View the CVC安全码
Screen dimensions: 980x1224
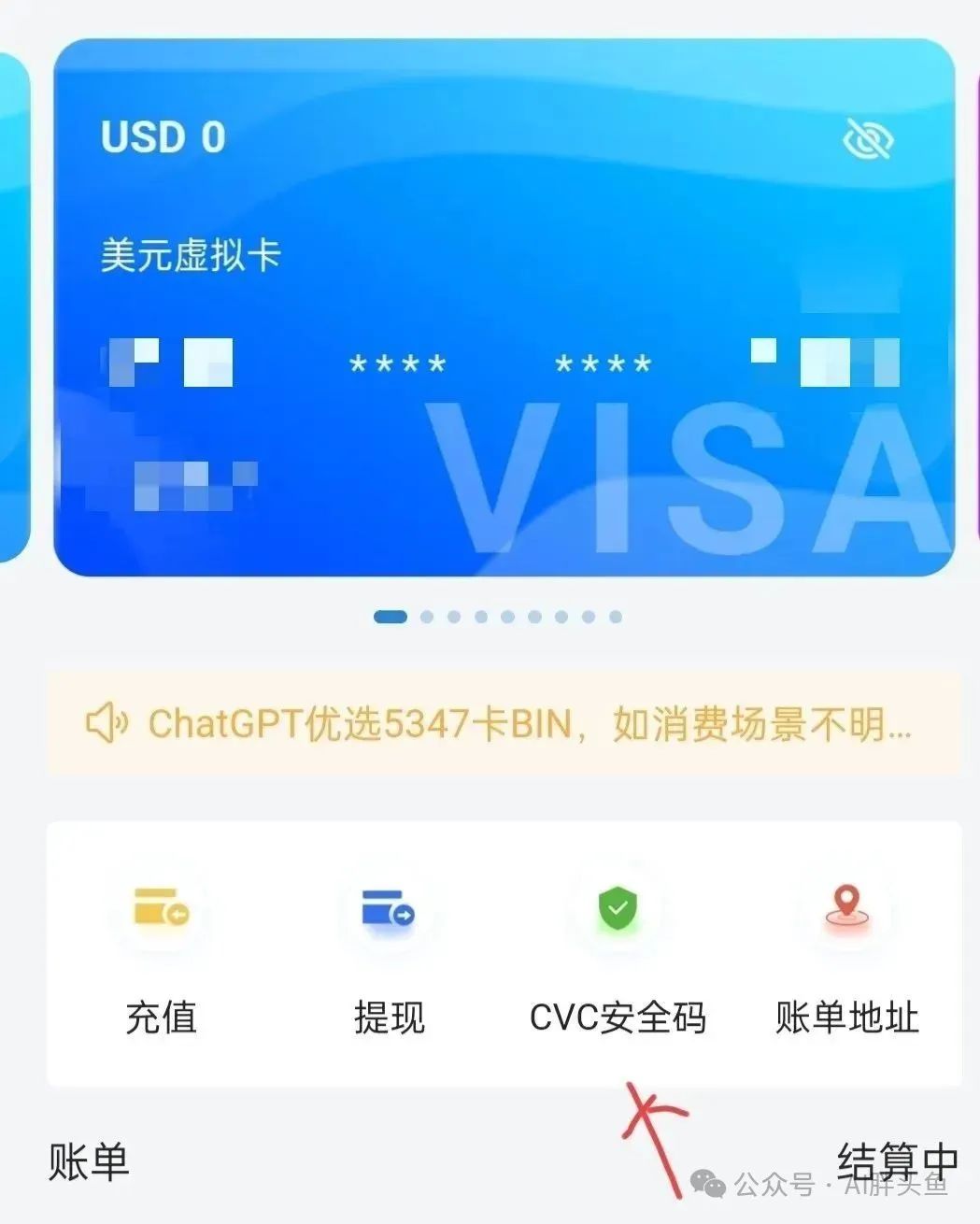618,953
